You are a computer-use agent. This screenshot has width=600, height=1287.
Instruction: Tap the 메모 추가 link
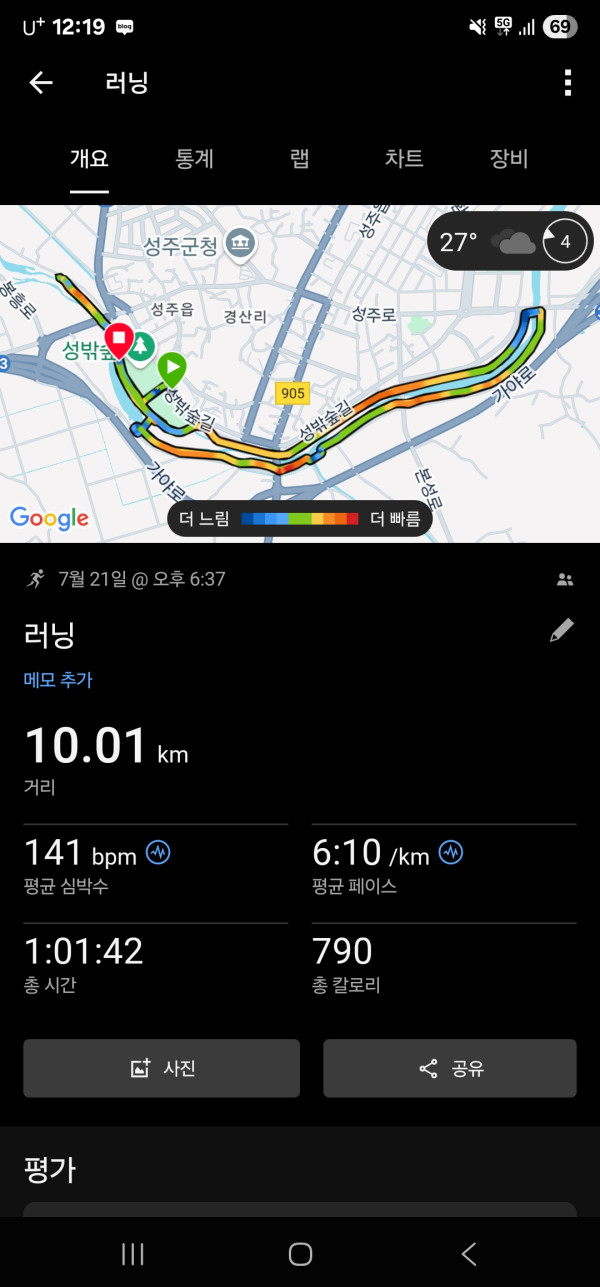pos(58,680)
